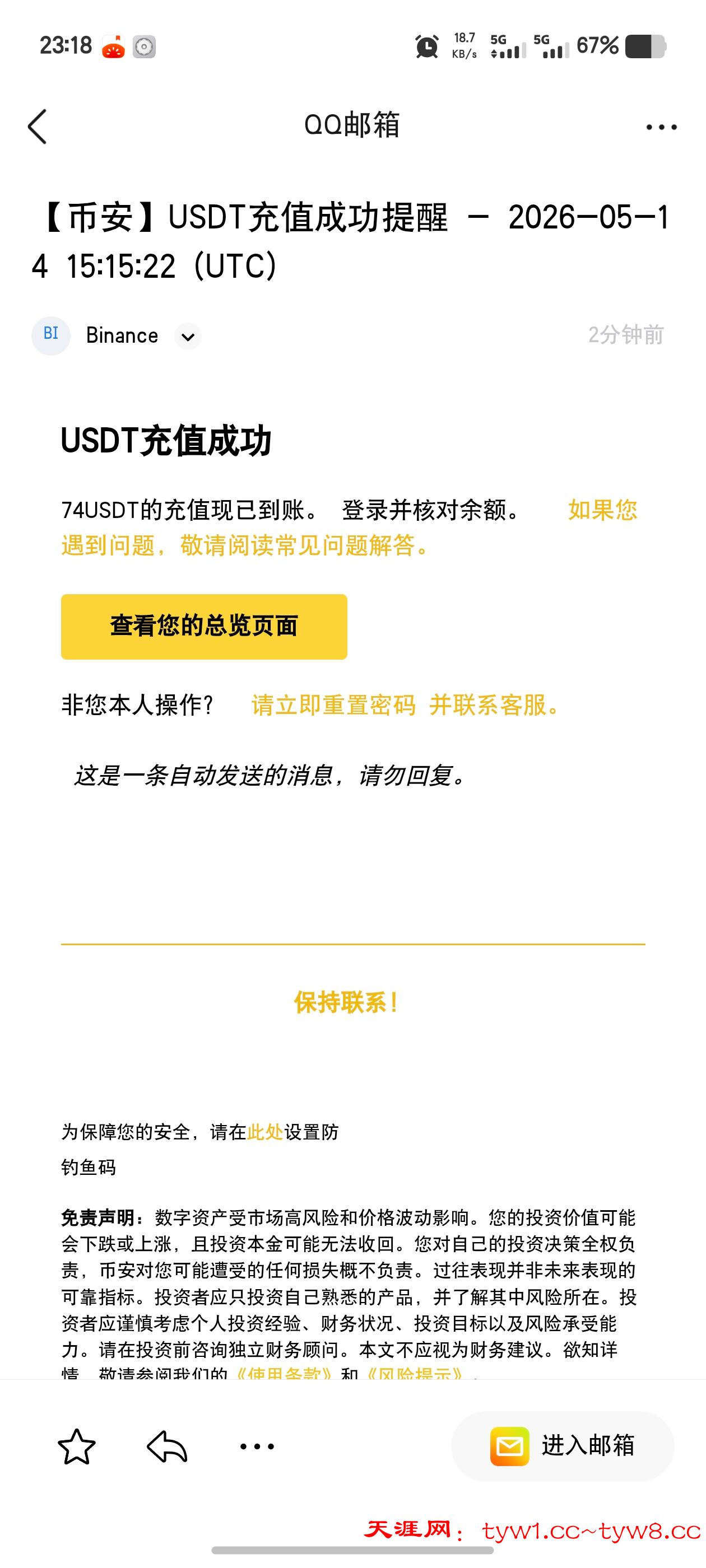Go back using the top-left arrow
The width and height of the screenshot is (706, 1568).
click(x=37, y=127)
